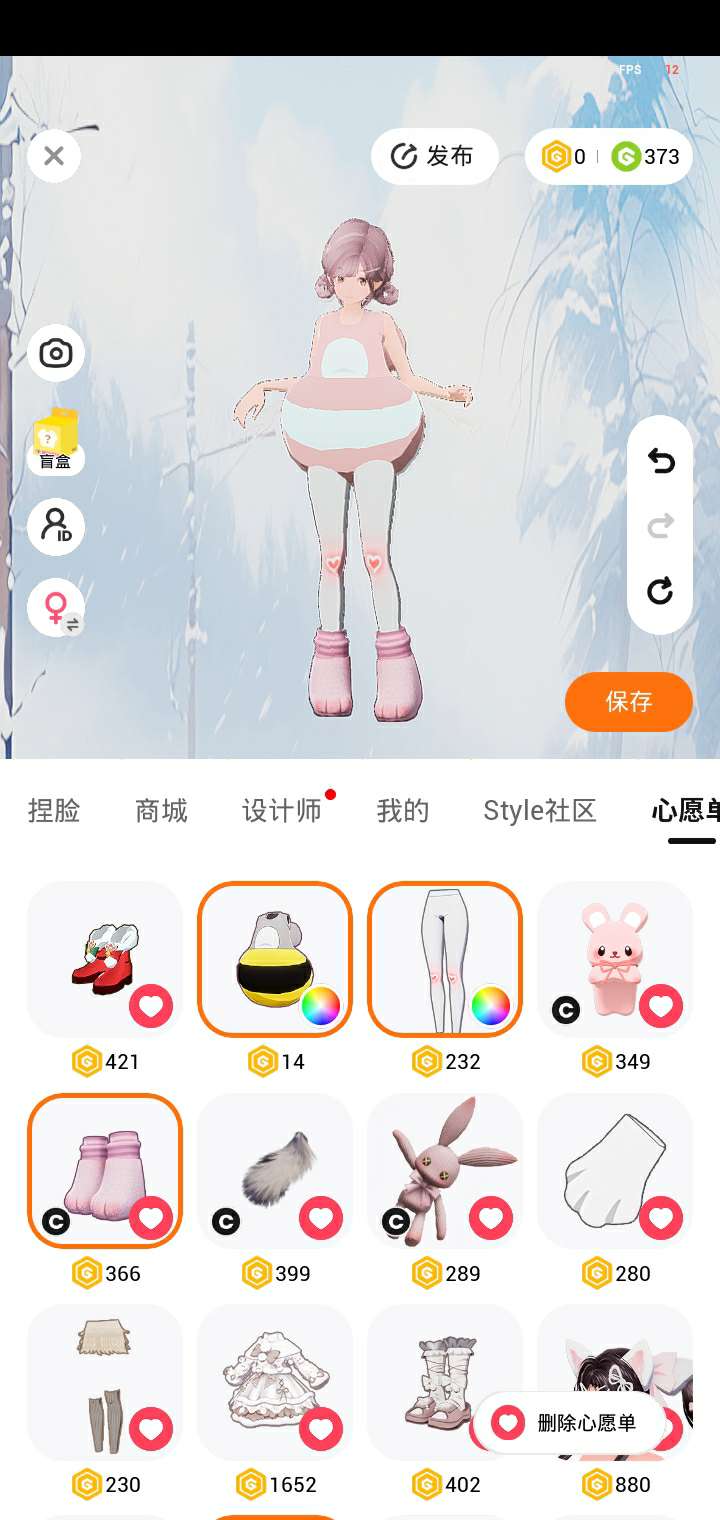Switch avatar gender with the female icon

coord(56,607)
